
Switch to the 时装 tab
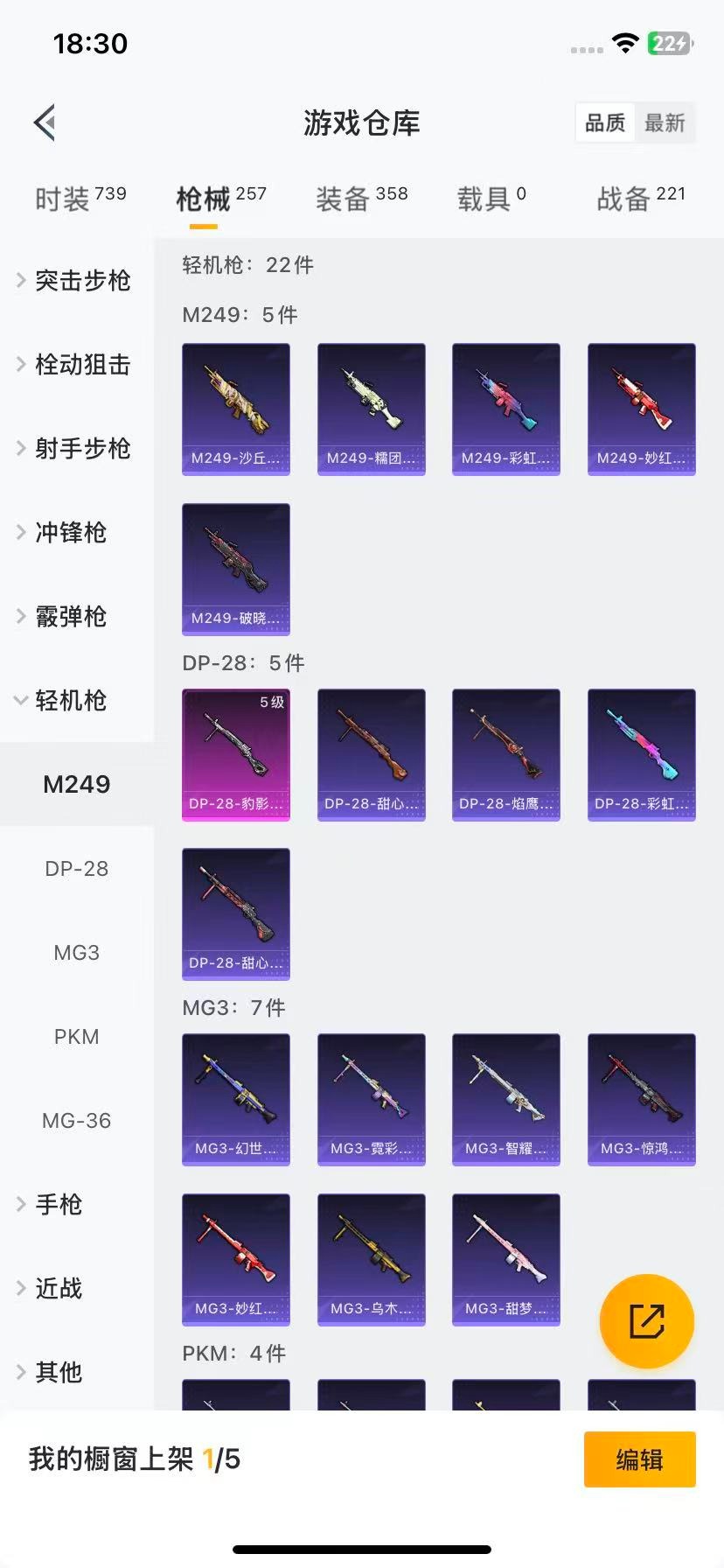click(80, 199)
